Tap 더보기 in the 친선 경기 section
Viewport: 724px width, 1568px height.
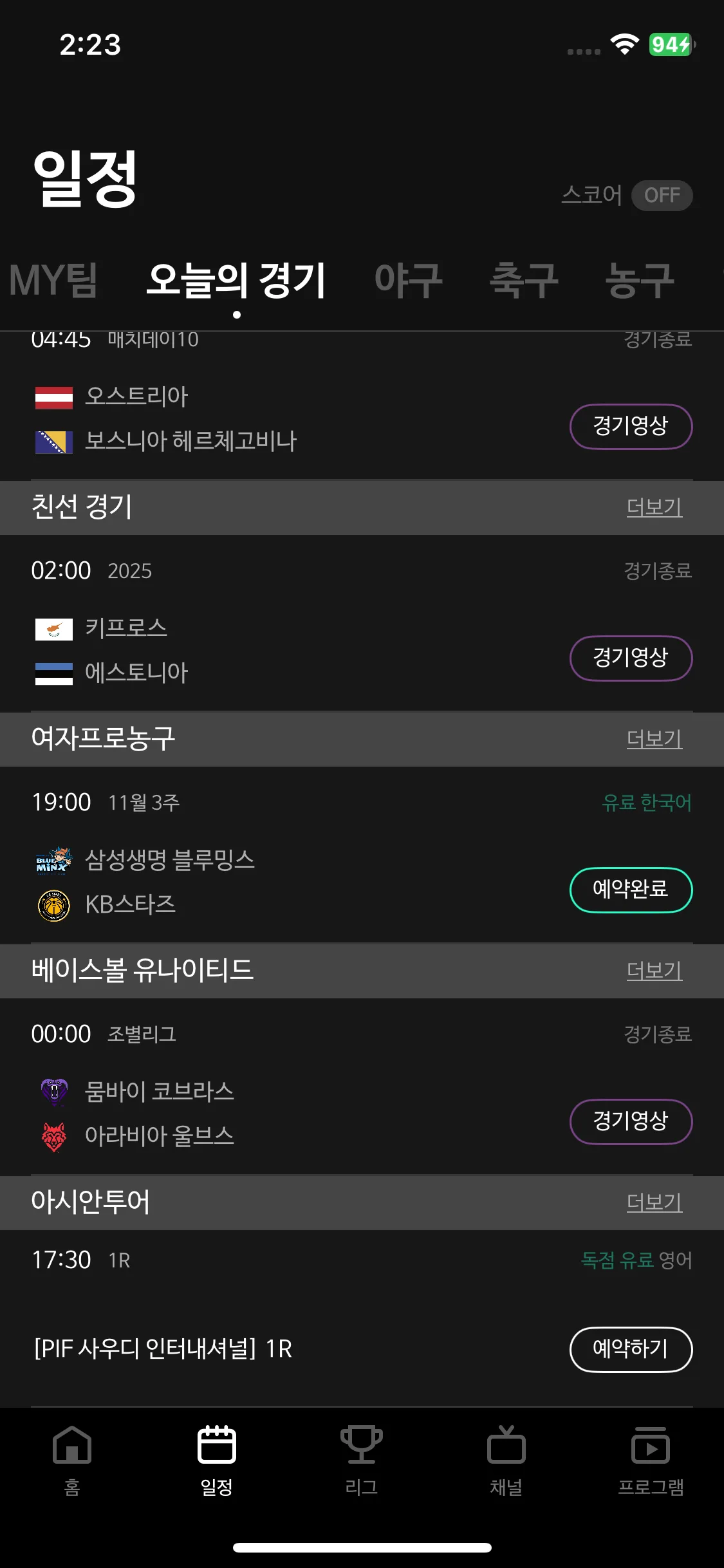point(654,507)
